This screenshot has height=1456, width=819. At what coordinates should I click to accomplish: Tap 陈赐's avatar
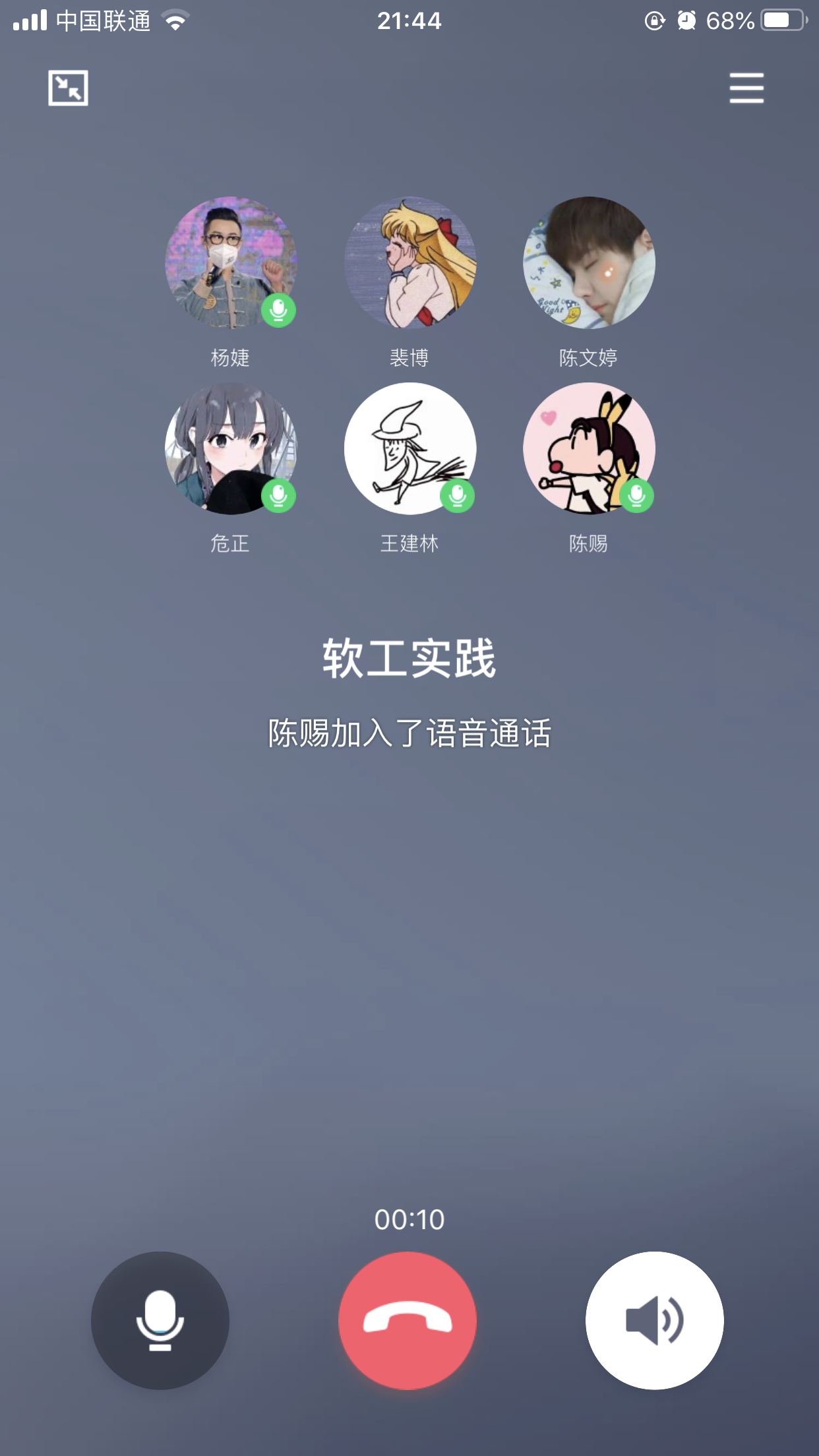tap(589, 448)
